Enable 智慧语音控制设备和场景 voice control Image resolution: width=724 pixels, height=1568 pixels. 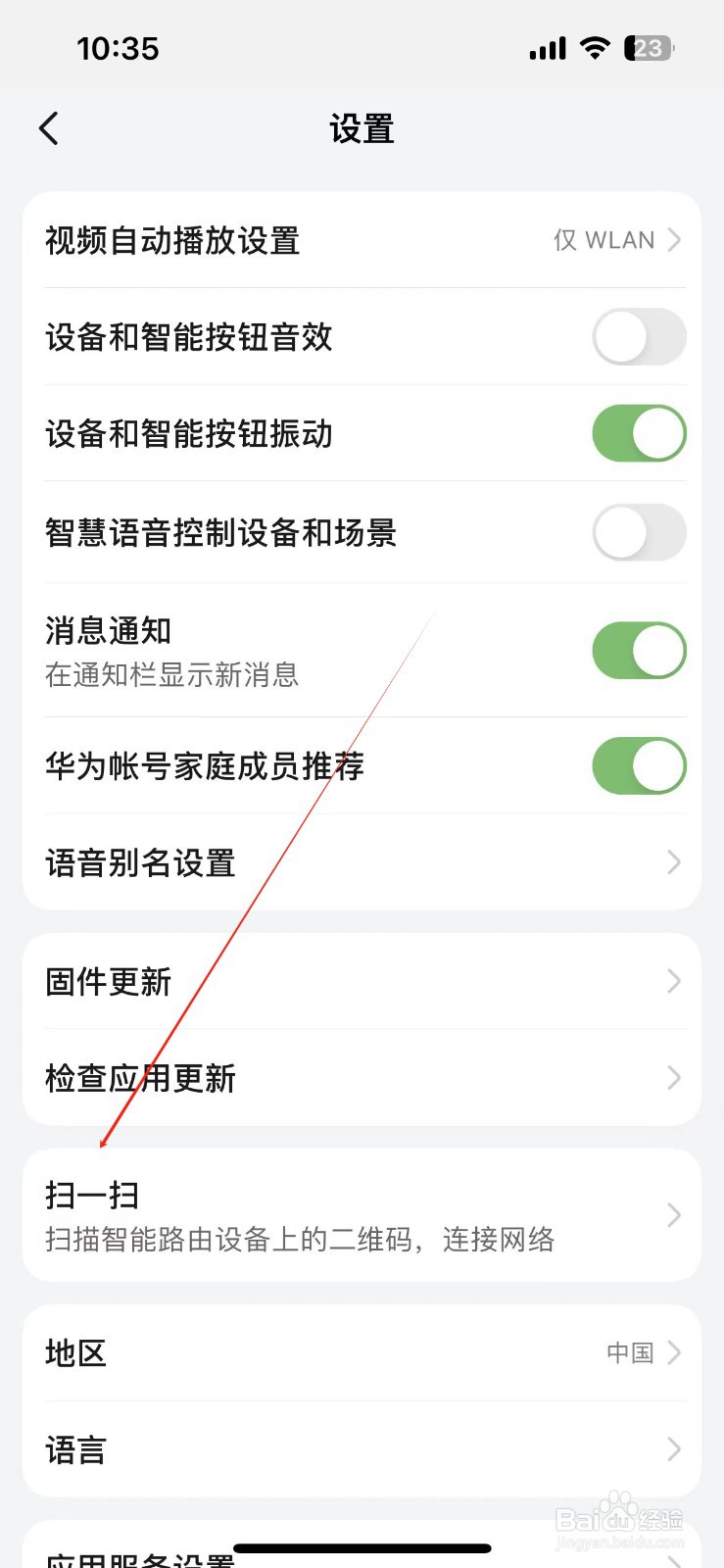point(639,532)
